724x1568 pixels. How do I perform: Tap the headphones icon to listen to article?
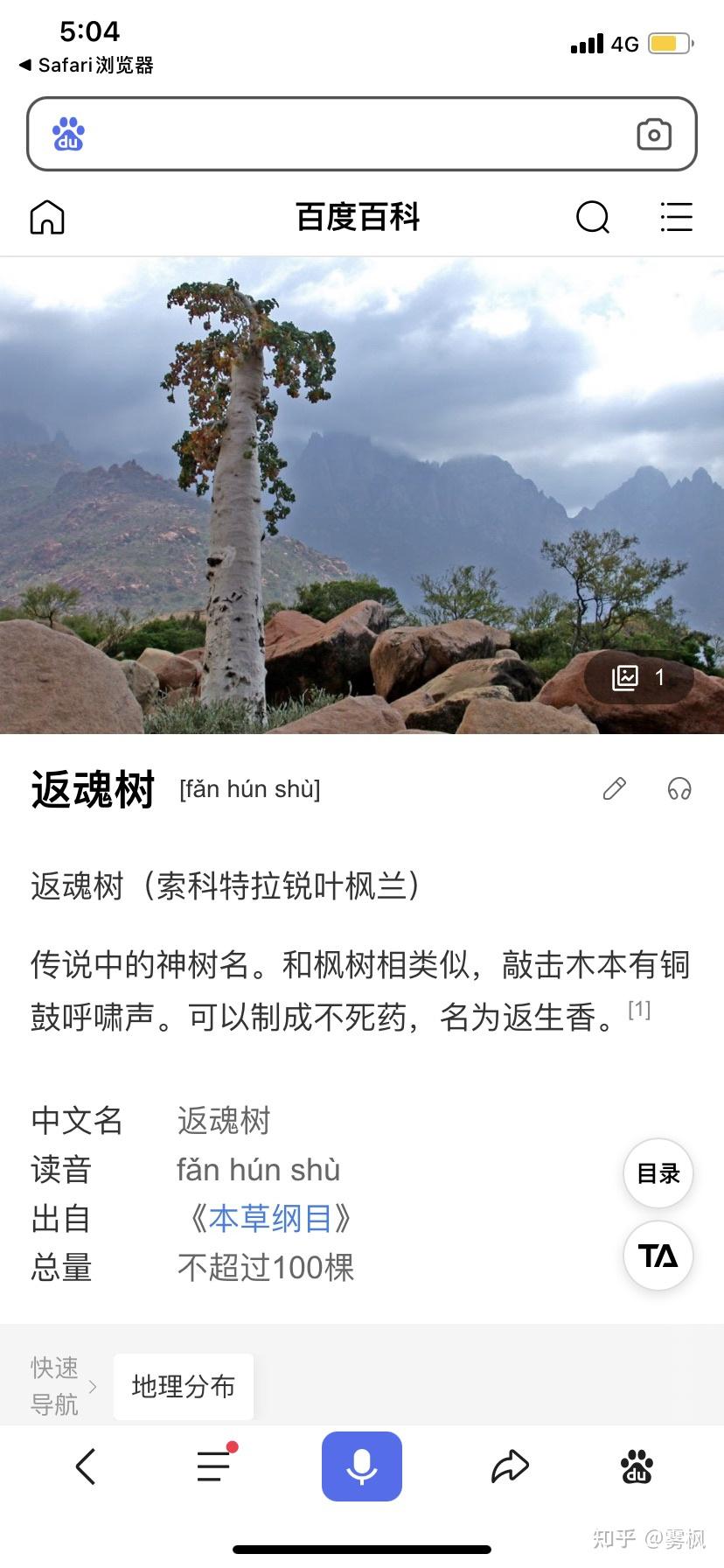(x=679, y=789)
